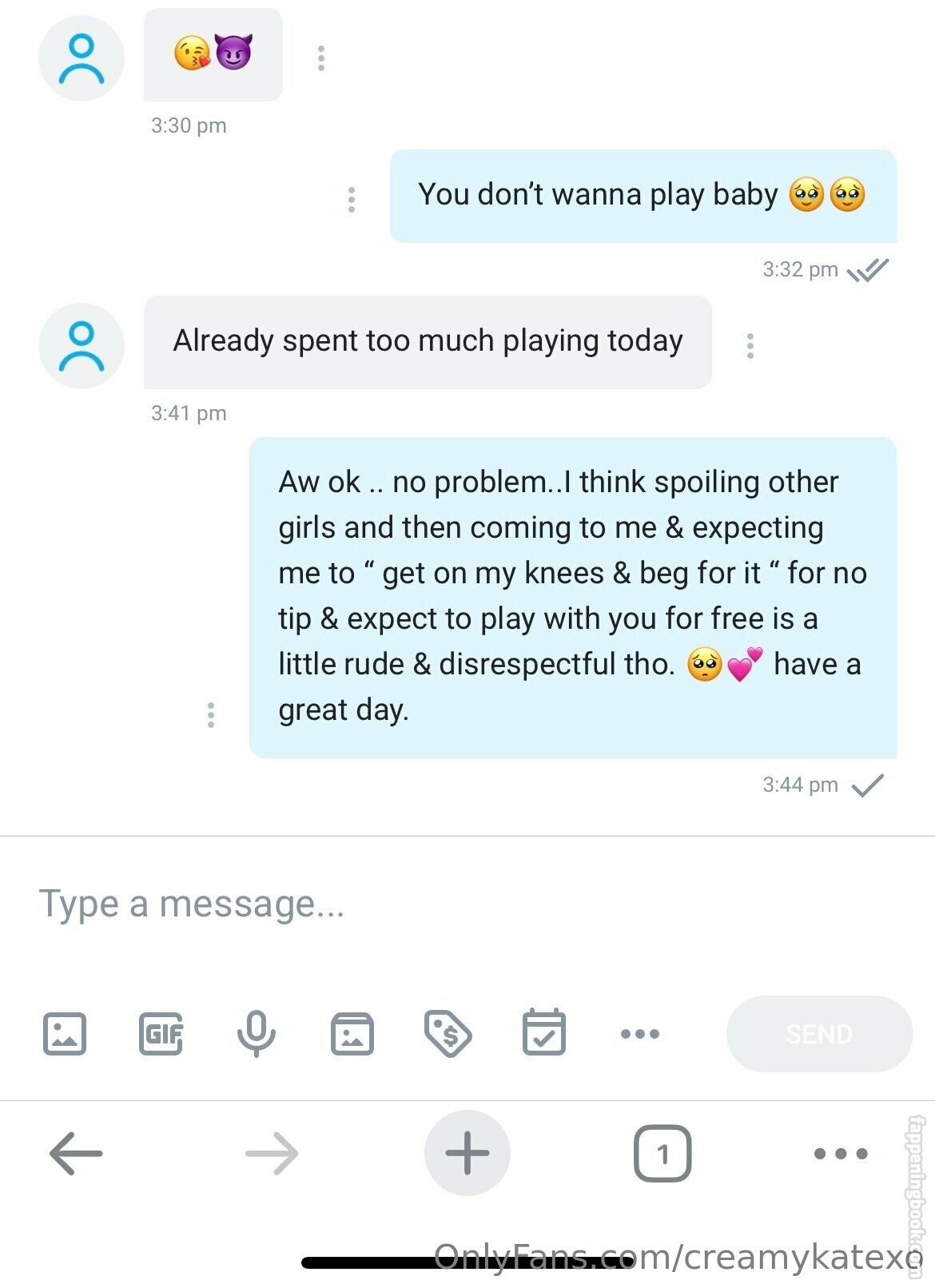Open the profile avatar beside the emoji message

[82, 58]
